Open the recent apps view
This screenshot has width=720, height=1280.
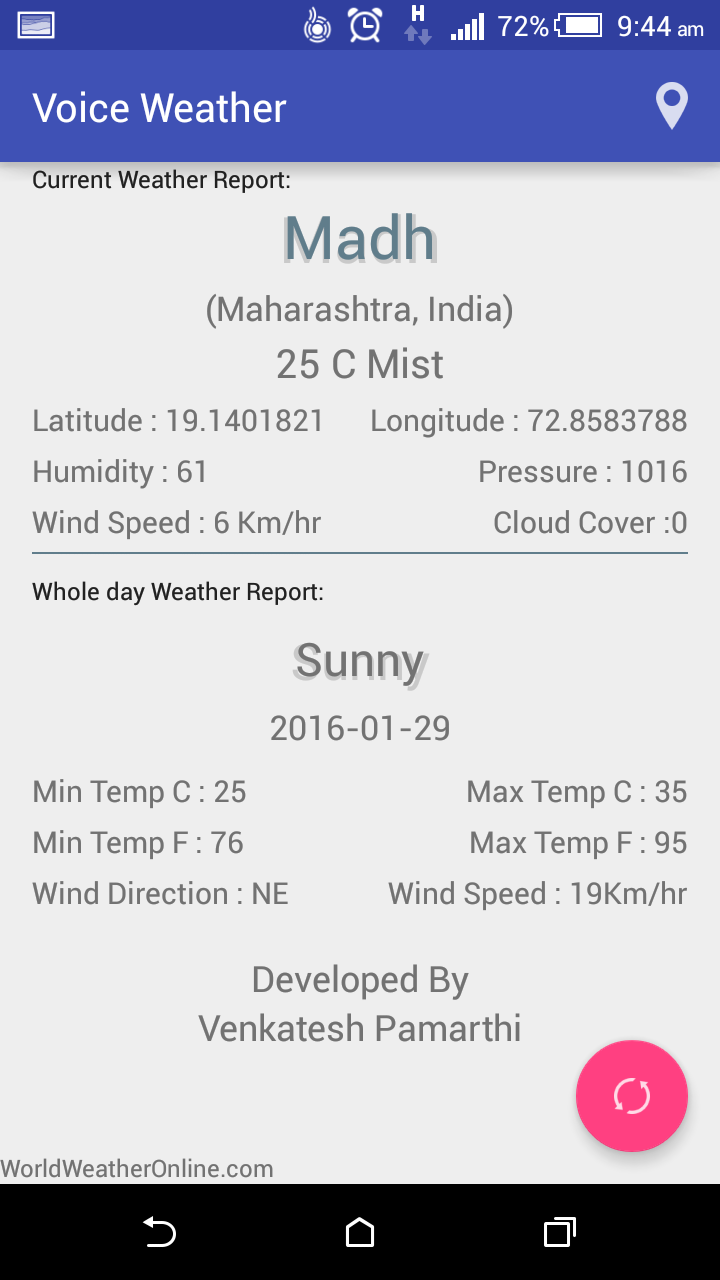coord(560,1232)
